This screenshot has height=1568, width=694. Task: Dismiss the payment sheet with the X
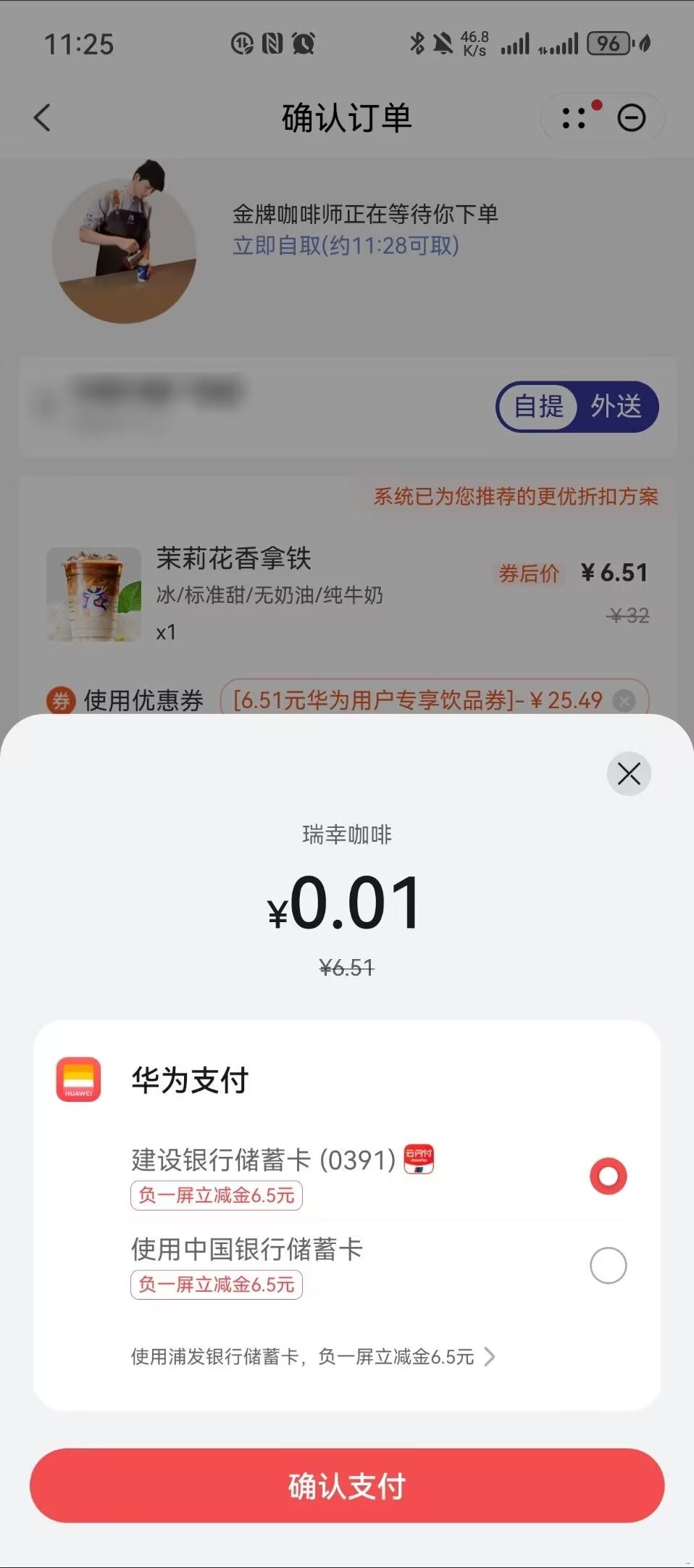point(628,773)
